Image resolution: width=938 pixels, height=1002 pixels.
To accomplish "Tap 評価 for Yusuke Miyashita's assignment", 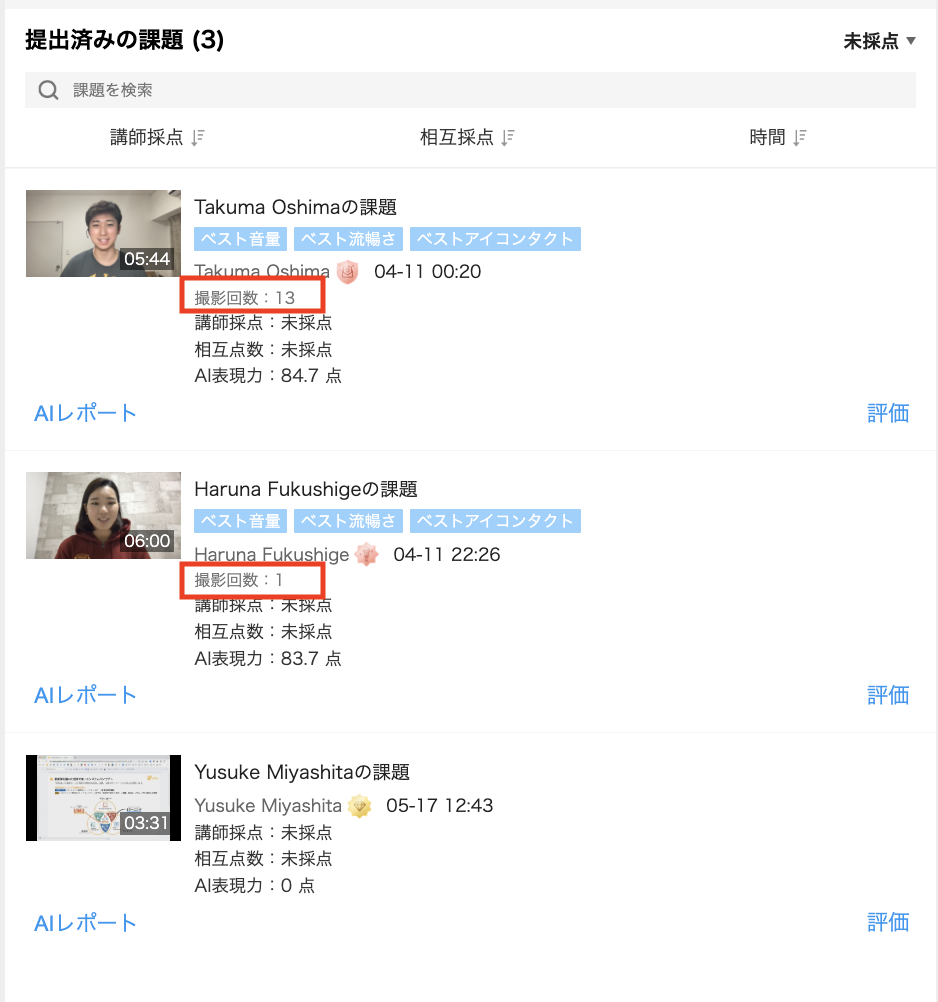I will [887, 923].
